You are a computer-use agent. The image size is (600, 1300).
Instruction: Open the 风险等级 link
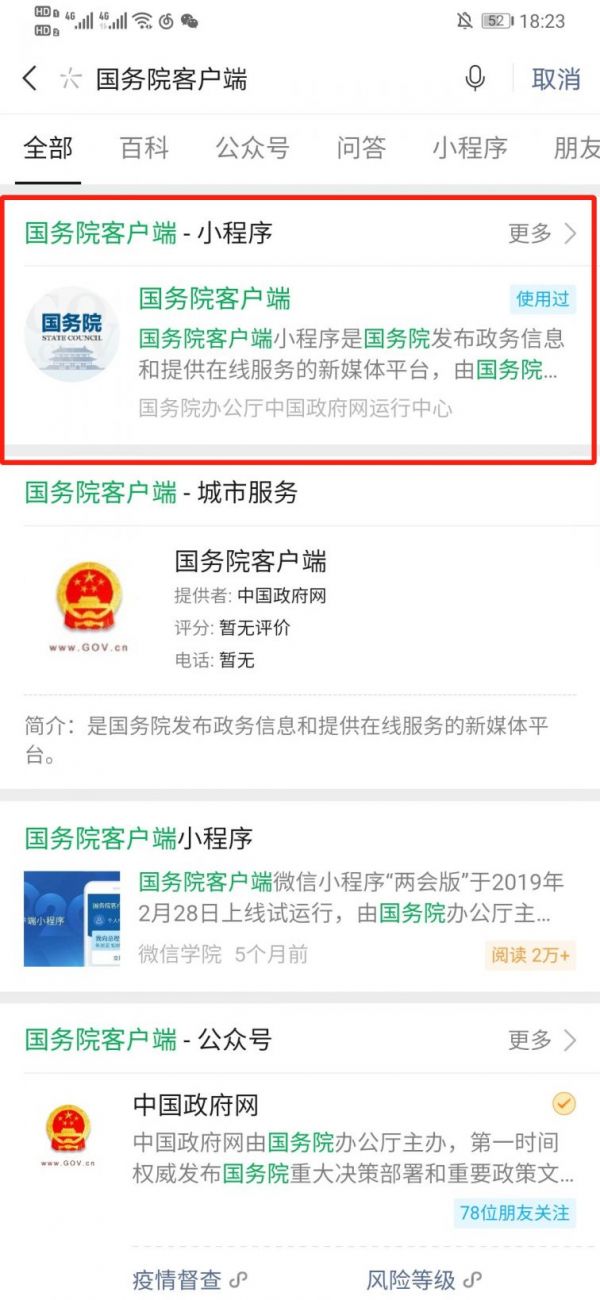424,1279
